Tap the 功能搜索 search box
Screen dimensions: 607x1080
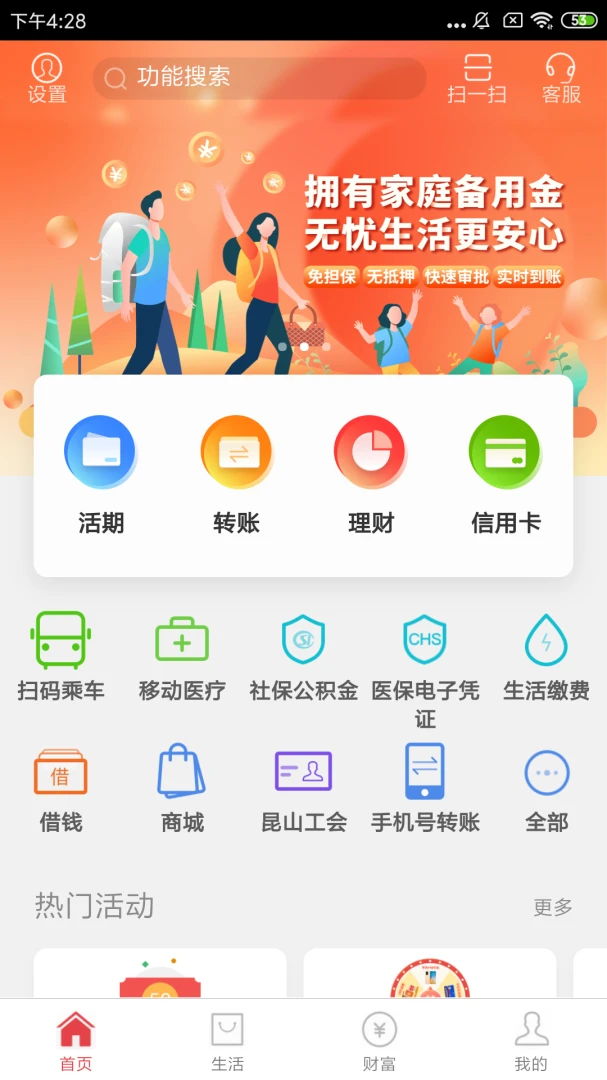[x=259, y=78]
